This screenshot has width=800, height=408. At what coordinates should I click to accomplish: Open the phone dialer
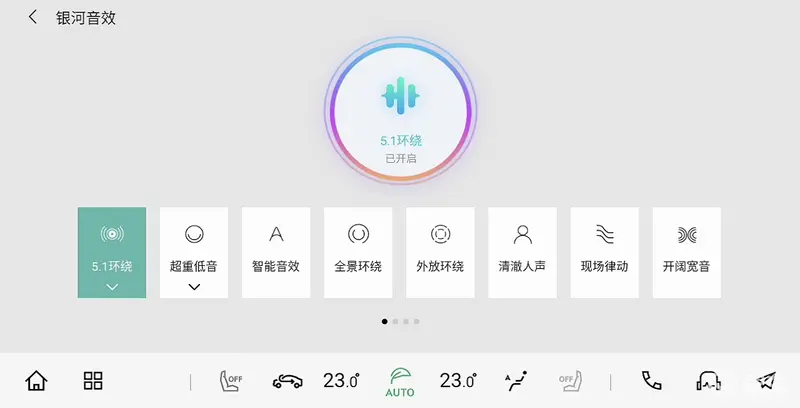pyautogui.click(x=652, y=380)
